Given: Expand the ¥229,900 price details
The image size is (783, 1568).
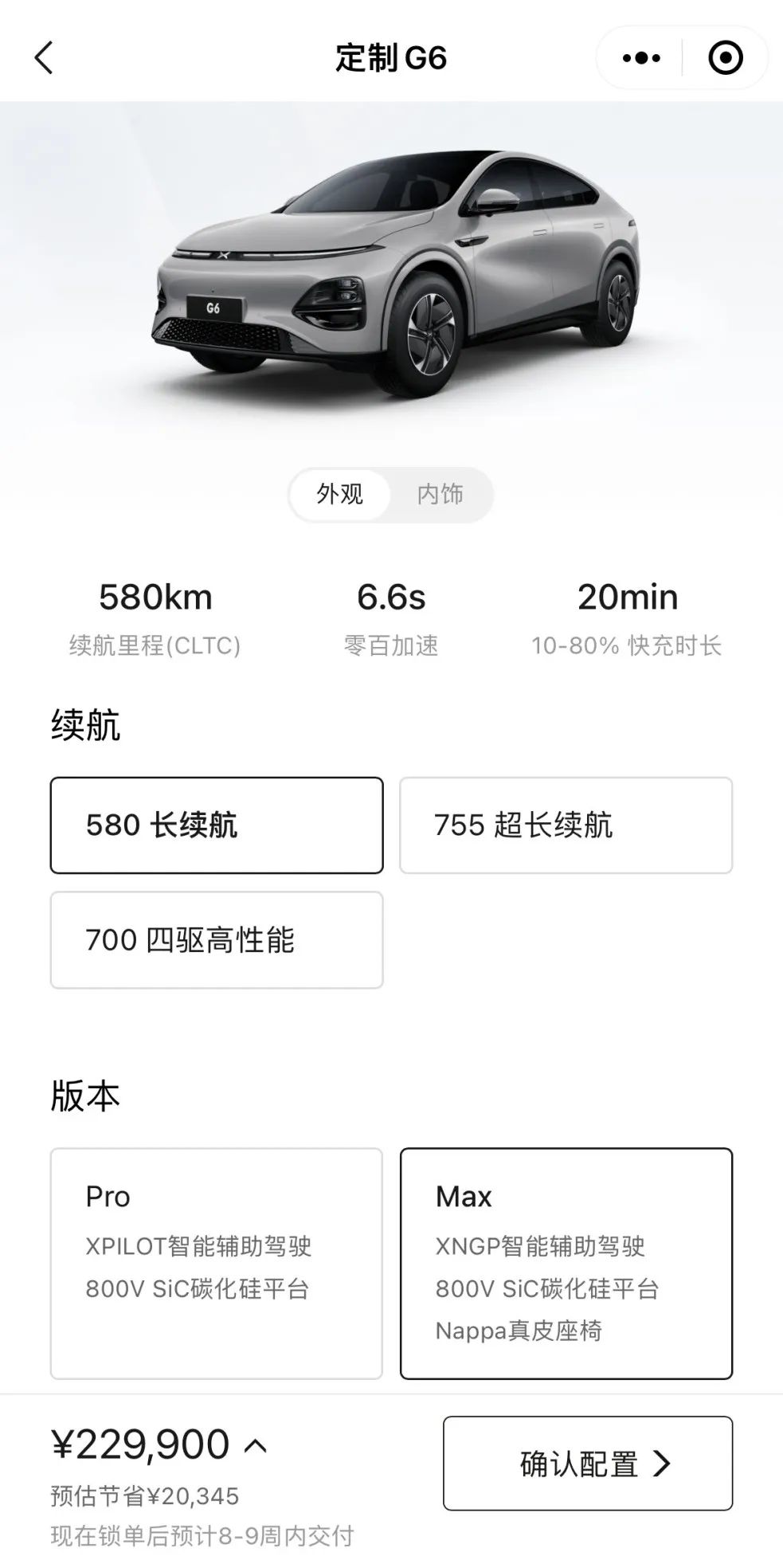Looking at the screenshot, I should (x=256, y=1445).
